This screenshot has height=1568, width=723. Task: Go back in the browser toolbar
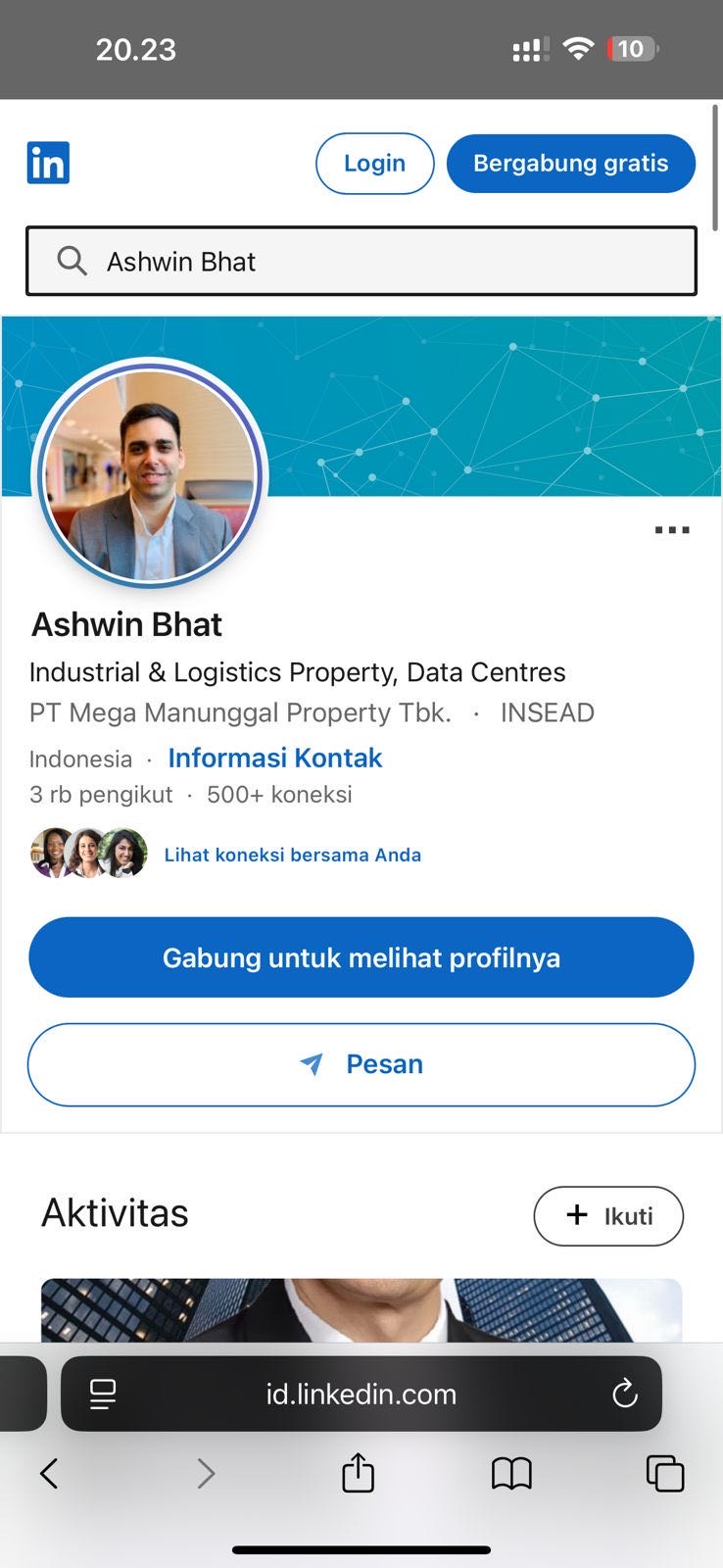[49, 1473]
